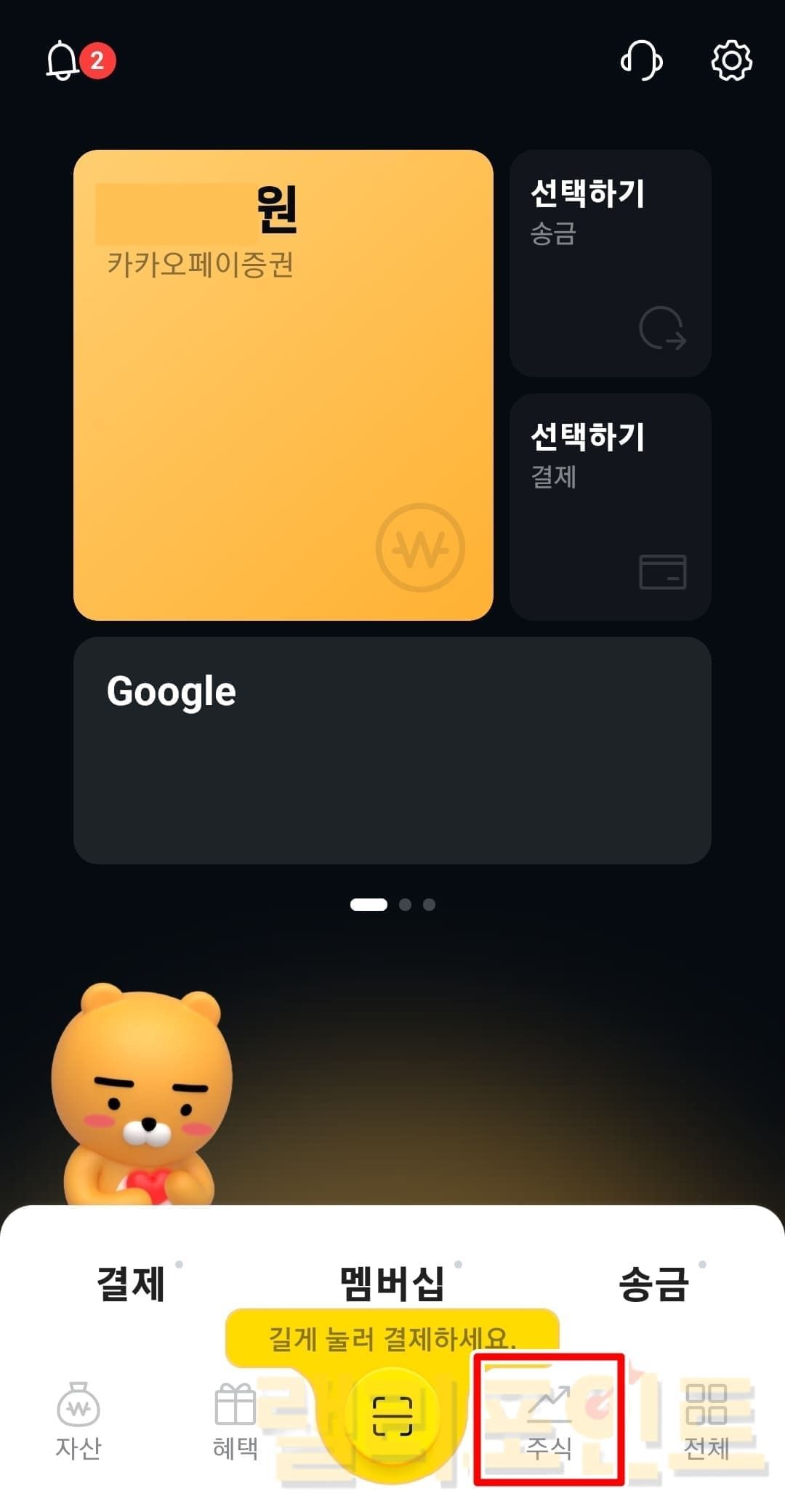
Task: Open the notifications bell
Action: [64, 61]
